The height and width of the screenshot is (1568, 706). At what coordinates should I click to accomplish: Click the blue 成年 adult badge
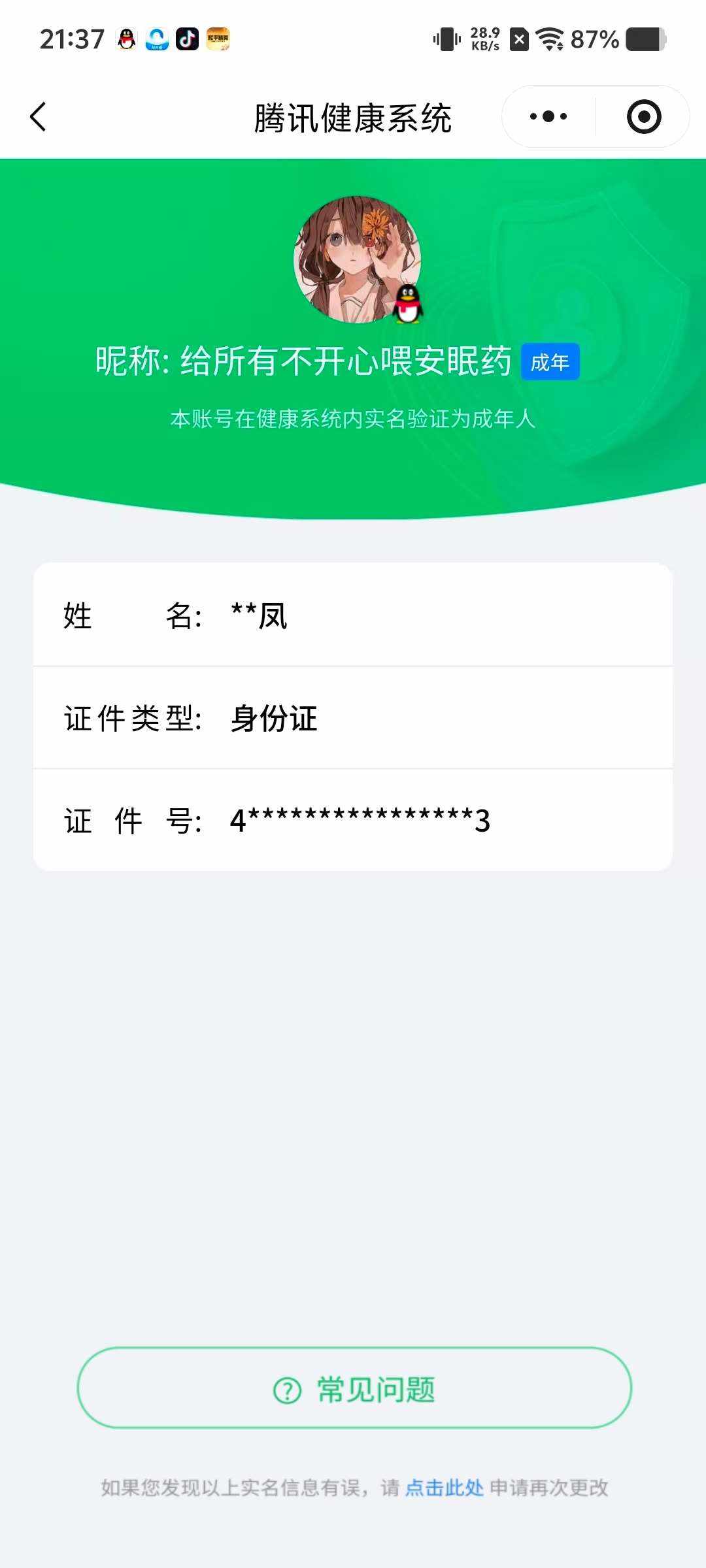550,361
